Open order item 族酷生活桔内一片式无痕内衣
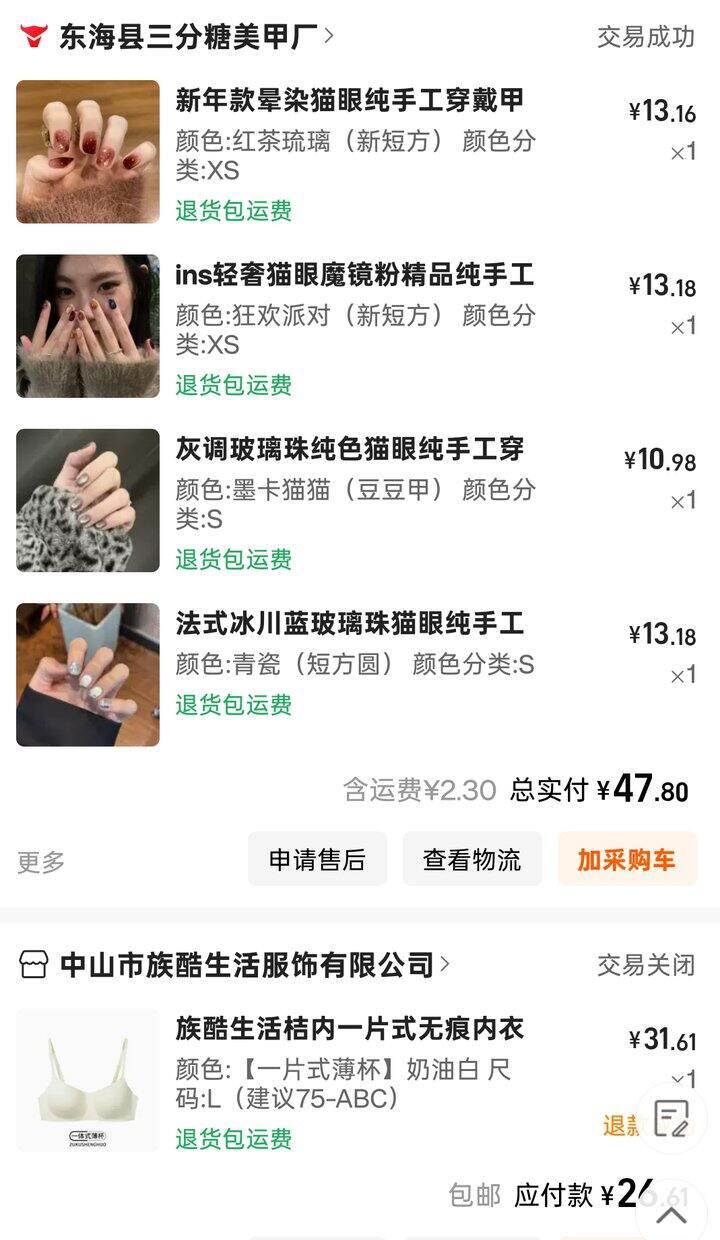The height and width of the screenshot is (1240, 720). (349, 1029)
